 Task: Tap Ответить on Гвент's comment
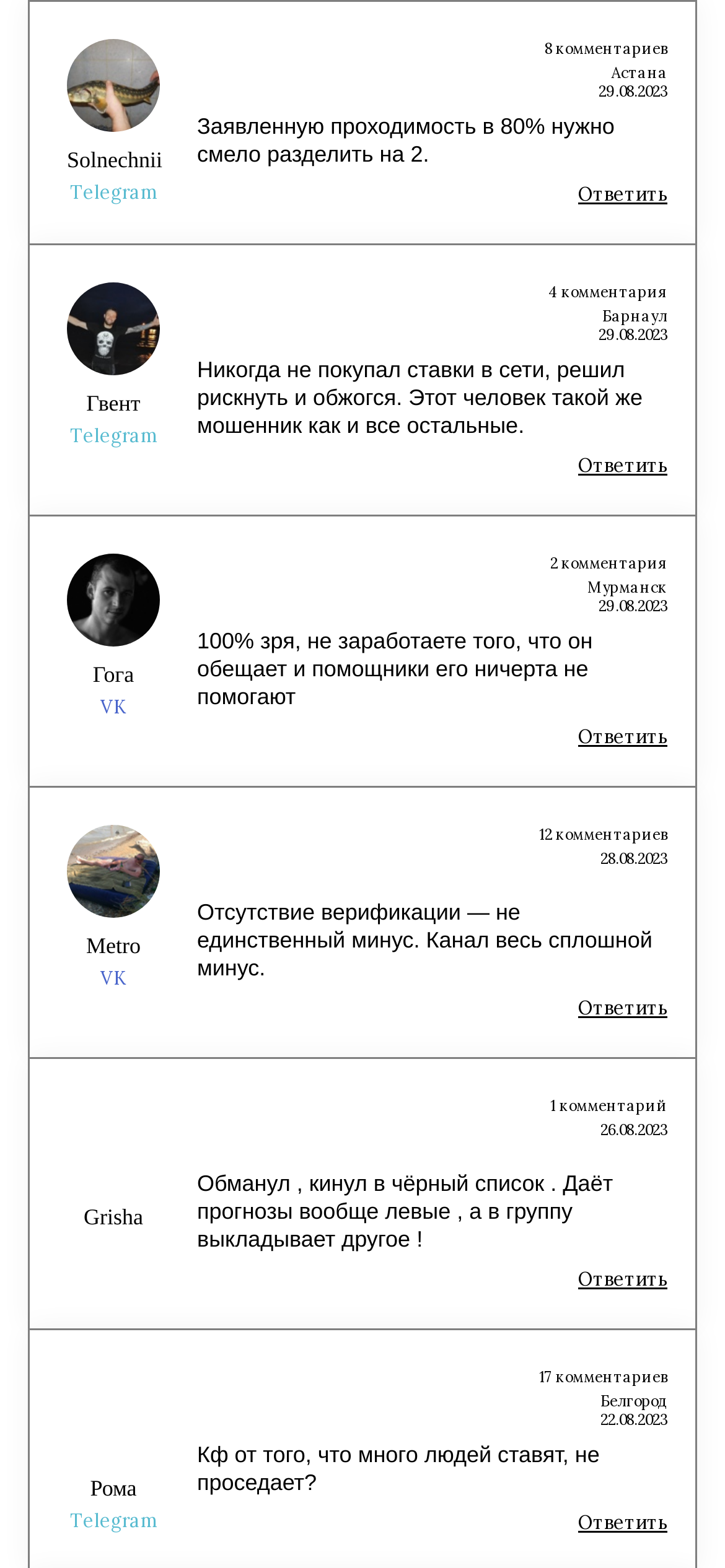tap(622, 466)
